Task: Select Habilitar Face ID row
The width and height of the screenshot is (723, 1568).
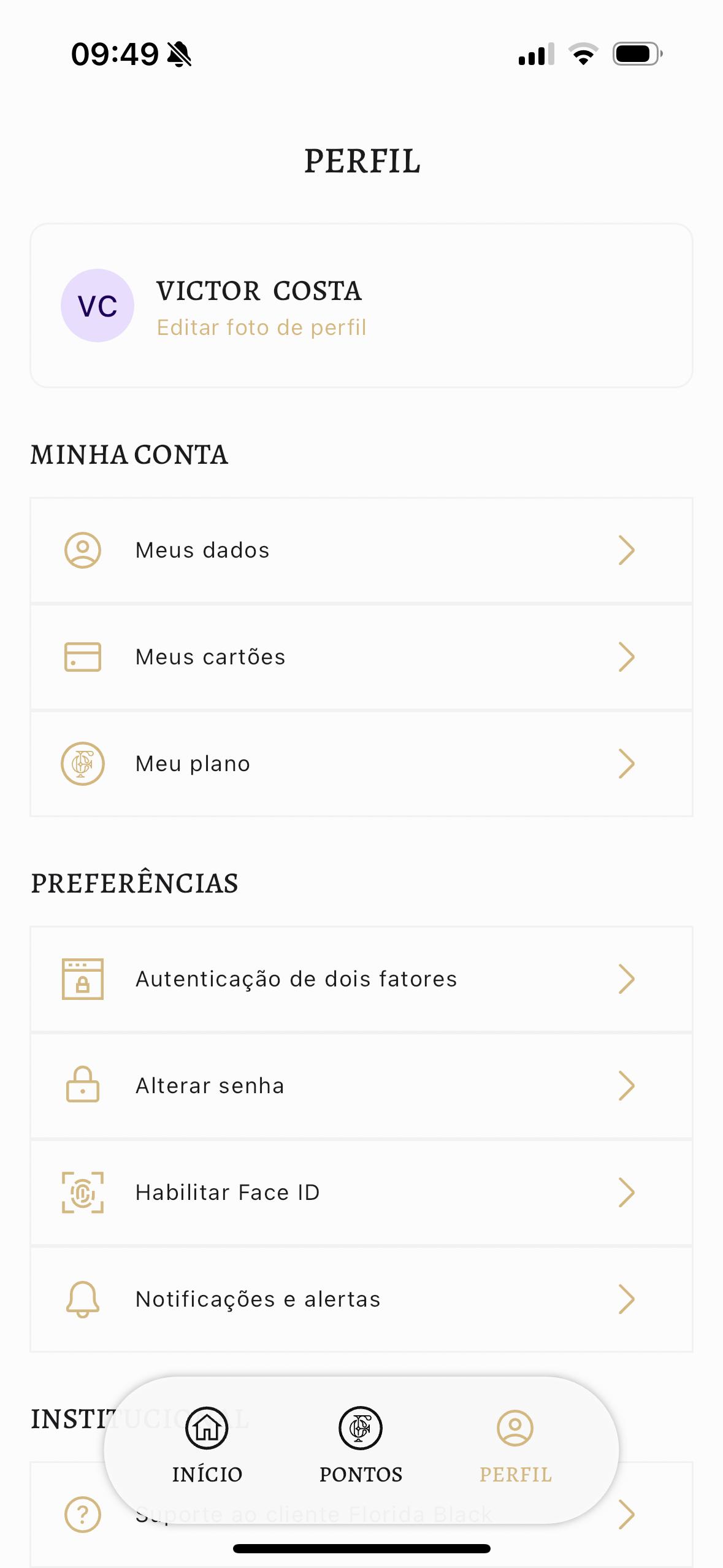Action: point(361,1193)
